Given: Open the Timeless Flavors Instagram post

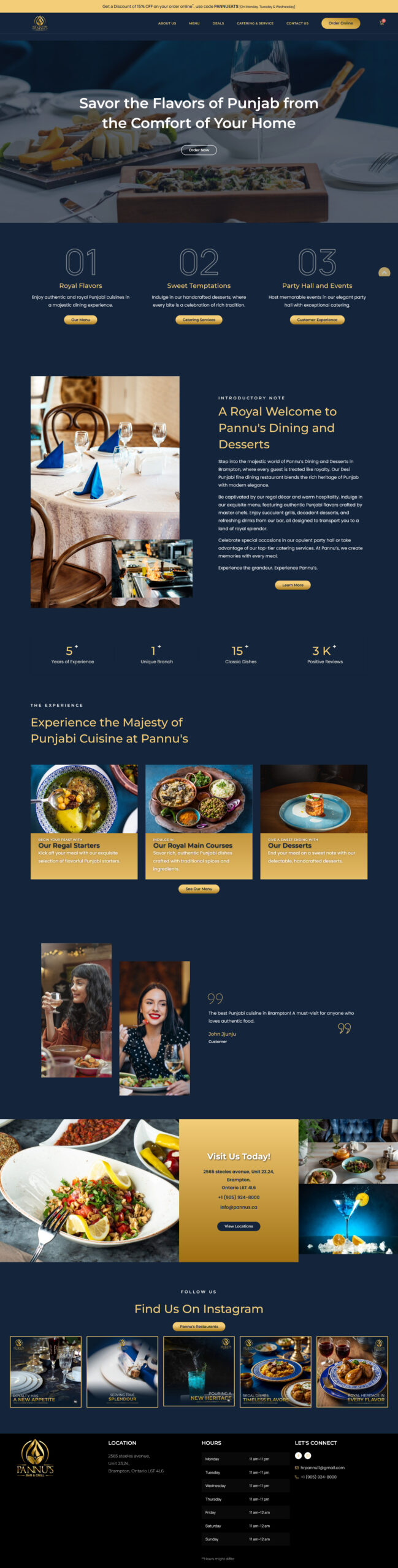Looking at the screenshot, I should [x=275, y=1371].
